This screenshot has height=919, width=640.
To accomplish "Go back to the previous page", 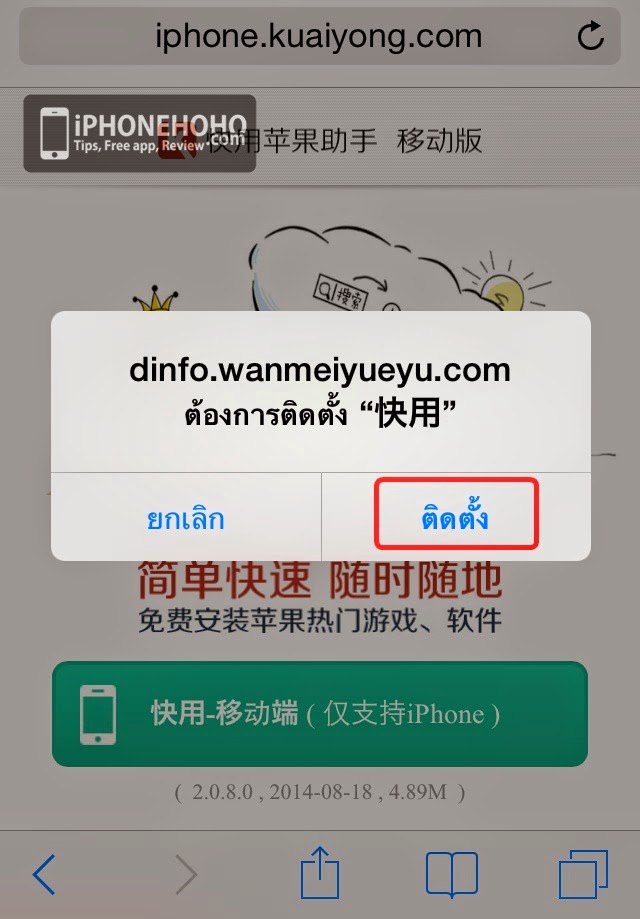I will [x=45, y=874].
